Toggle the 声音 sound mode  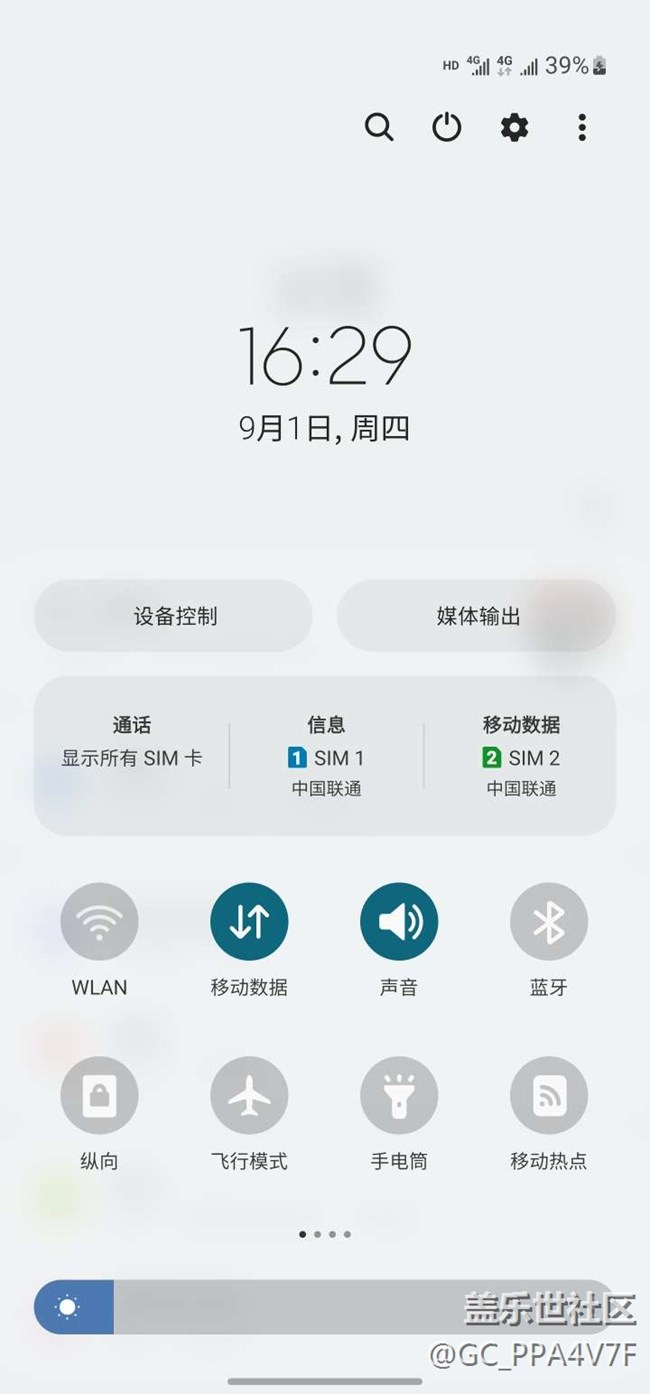tap(399, 922)
